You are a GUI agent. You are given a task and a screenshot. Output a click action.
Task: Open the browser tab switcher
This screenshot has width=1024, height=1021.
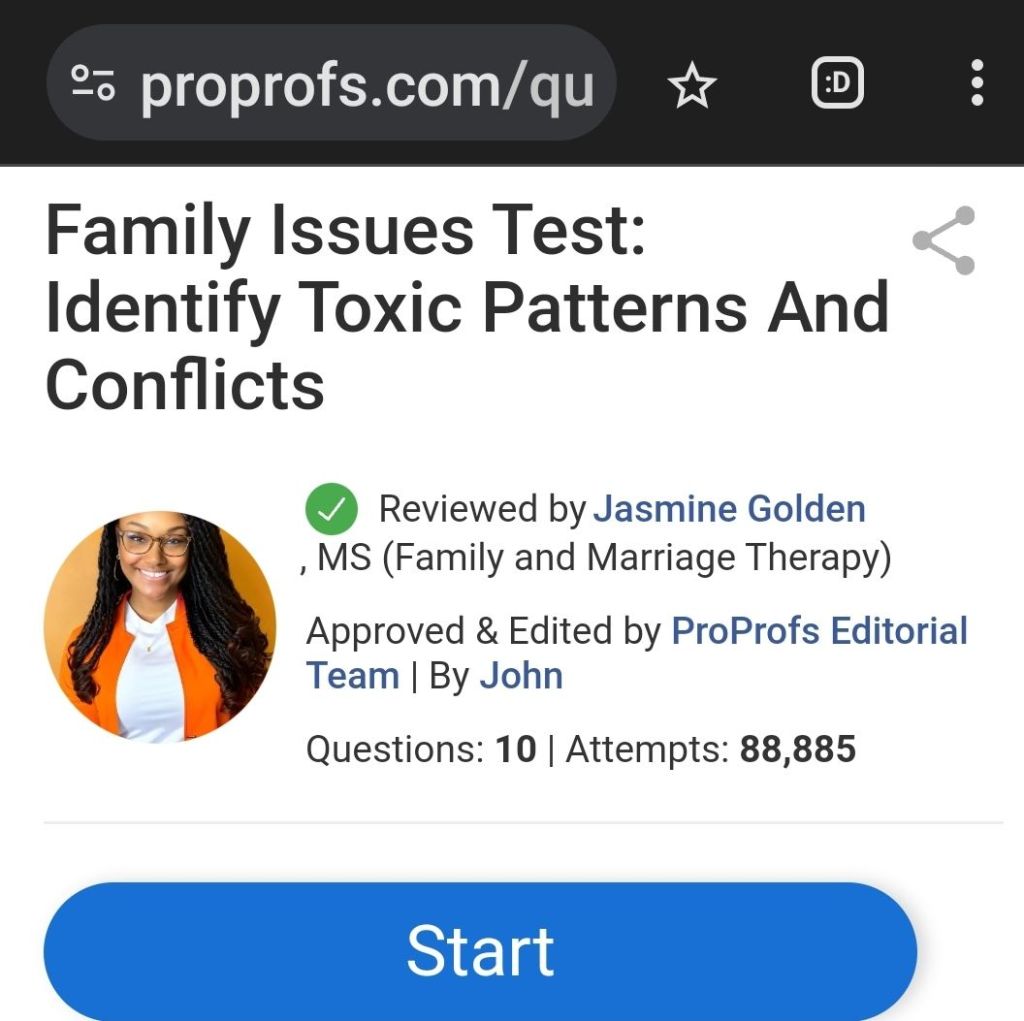click(x=836, y=85)
